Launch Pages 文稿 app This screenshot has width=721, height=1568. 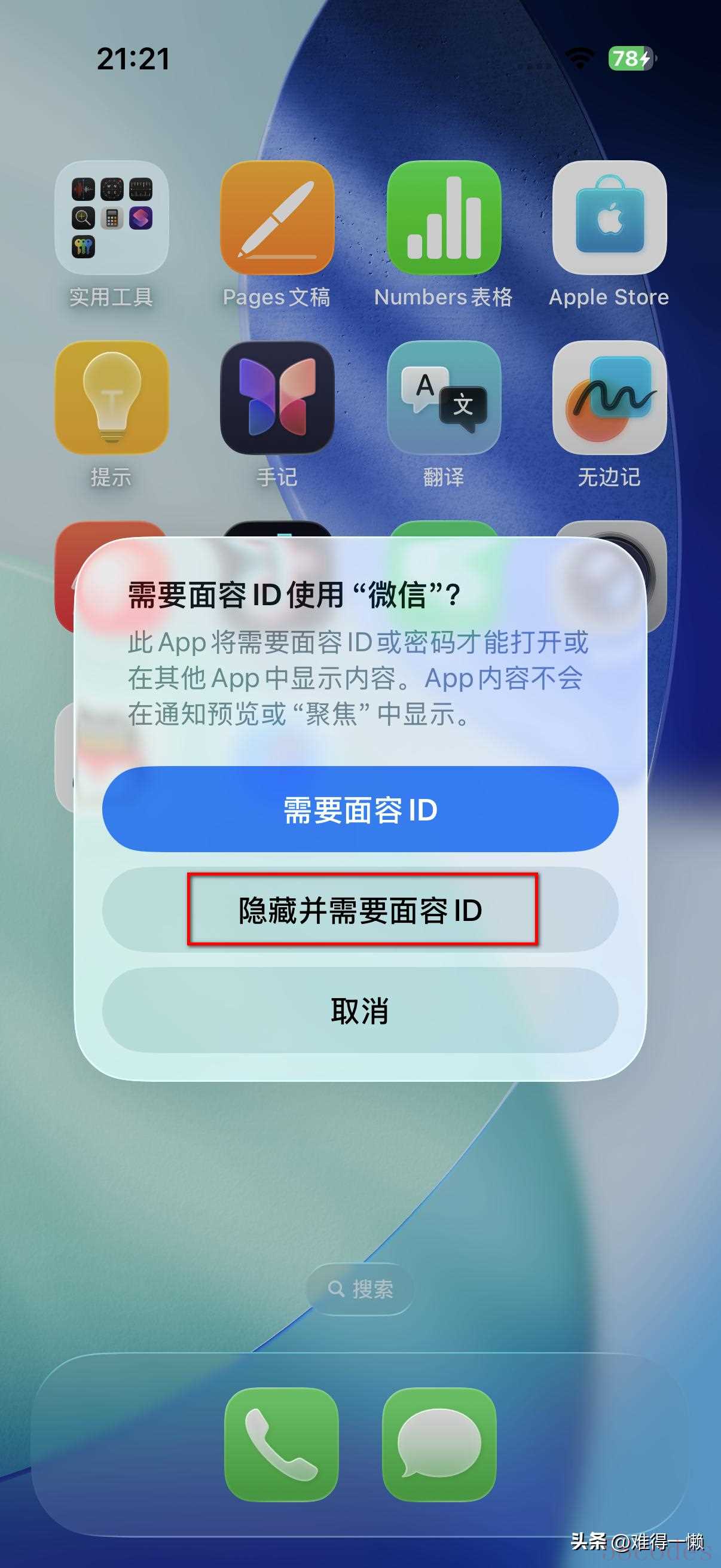pyautogui.click(x=277, y=217)
